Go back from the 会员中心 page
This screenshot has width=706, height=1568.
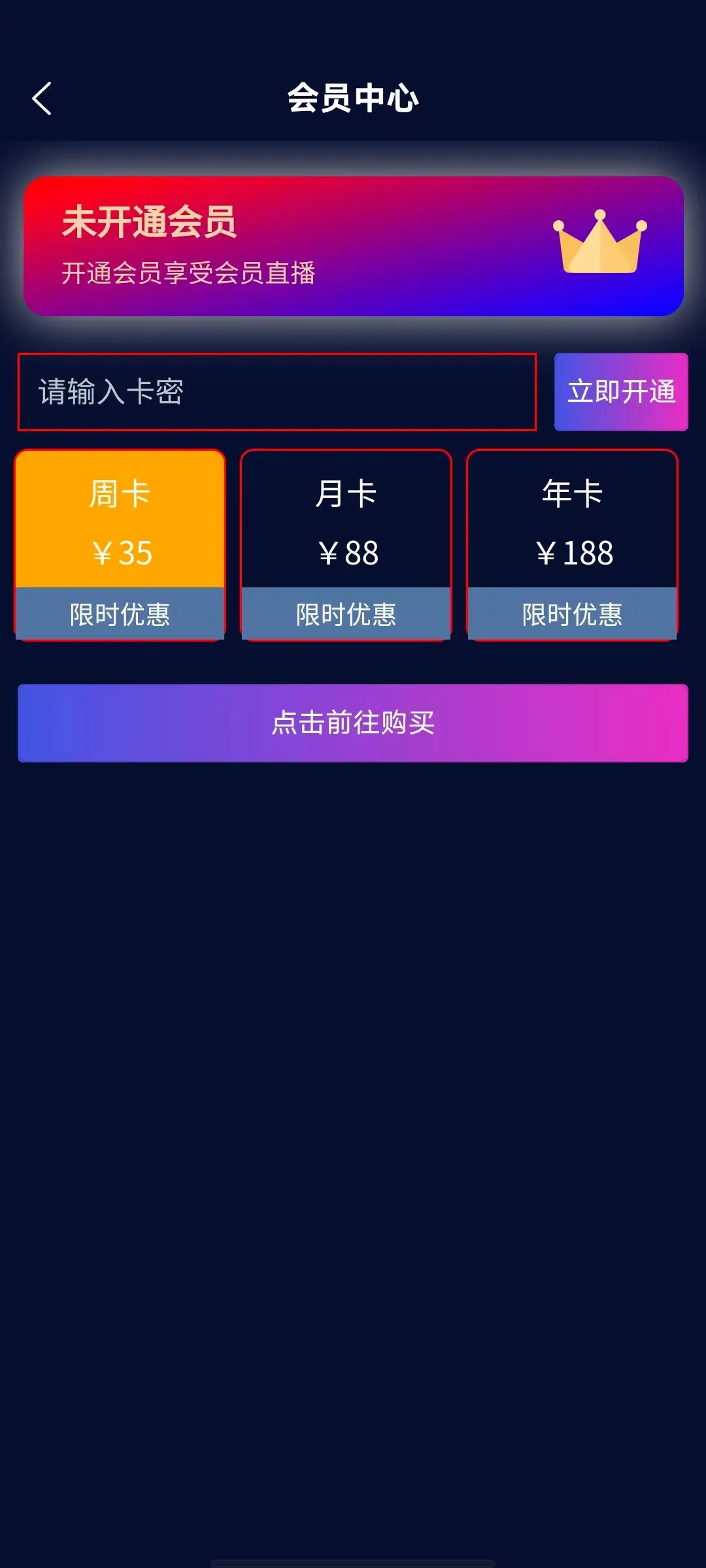pos(42,99)
